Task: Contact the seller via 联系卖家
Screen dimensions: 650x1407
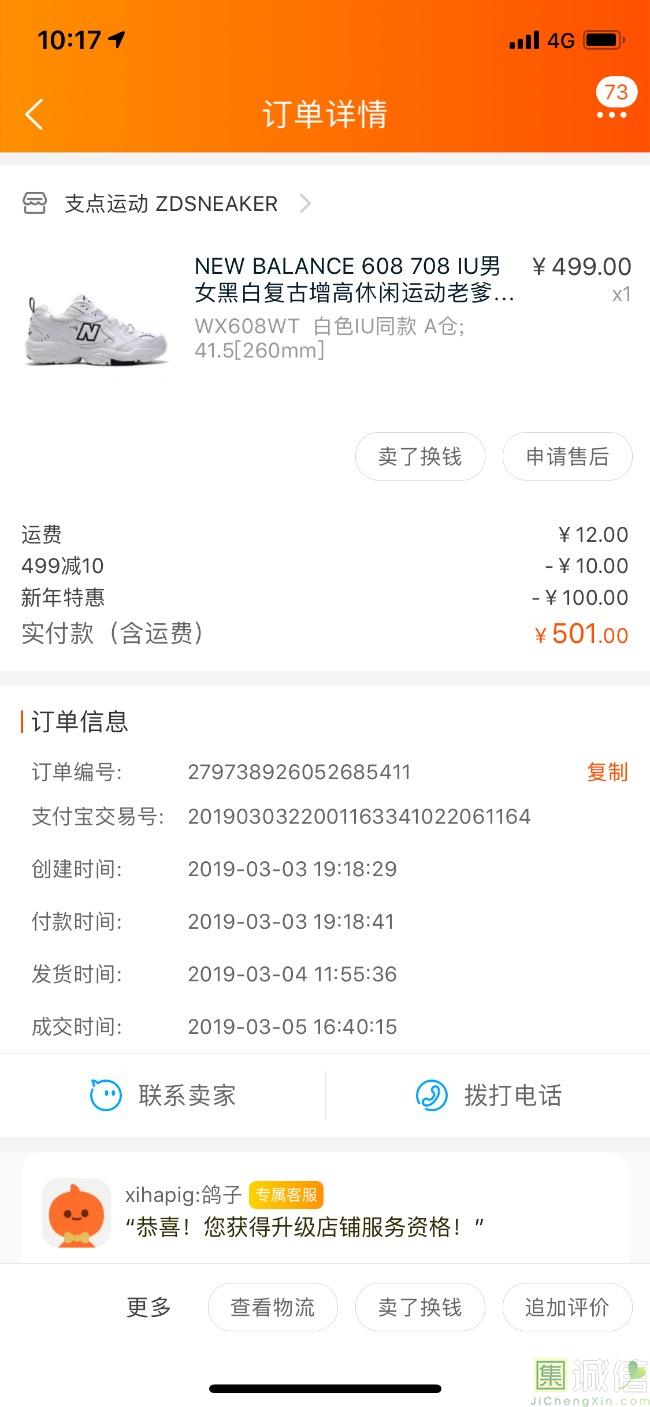Action: pyautogui.click(x=163, y=1095)
